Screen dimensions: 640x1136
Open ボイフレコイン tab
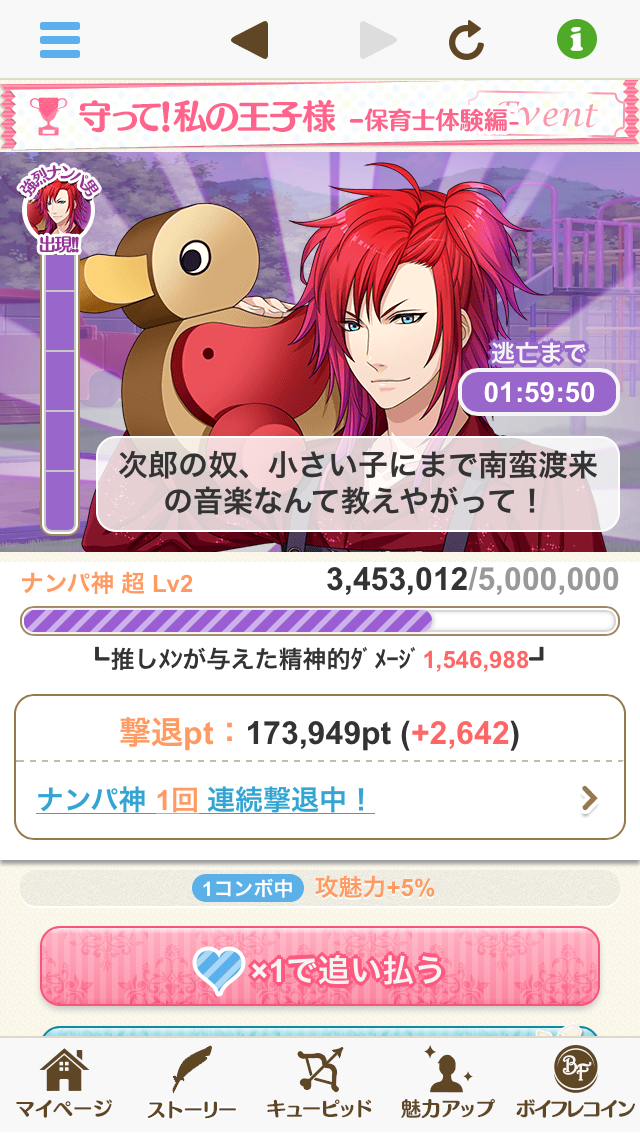[x=575, y=1085]
